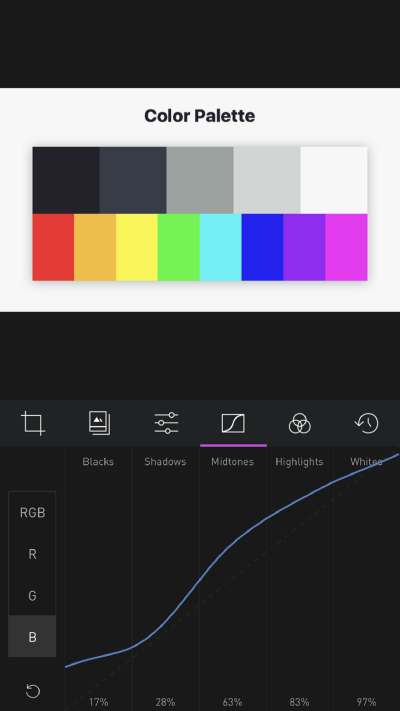Open the color mixer circles tool
The width and height of the screenshot is (400, 711).
tap(300, 424)
